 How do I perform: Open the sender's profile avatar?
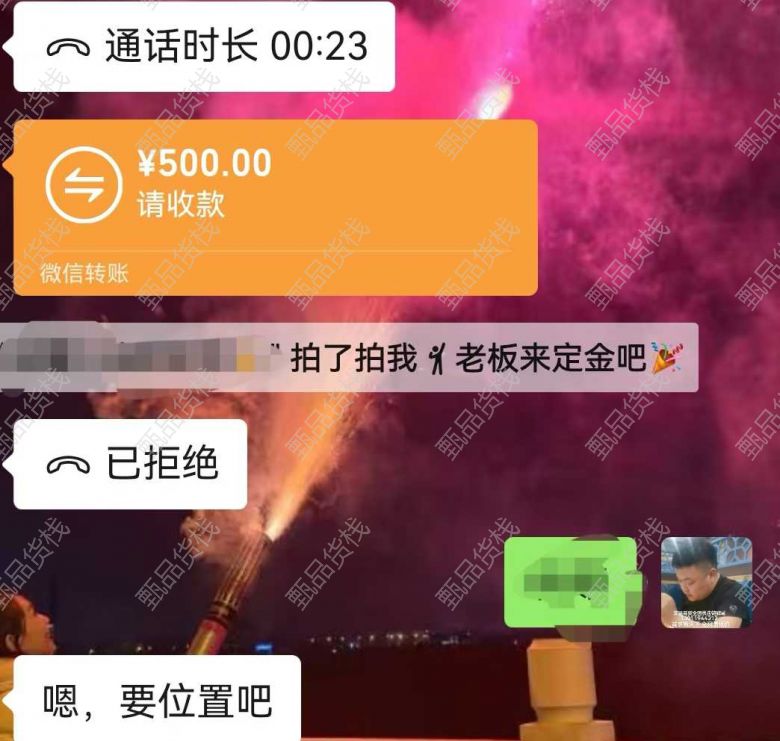pos(706,582)
